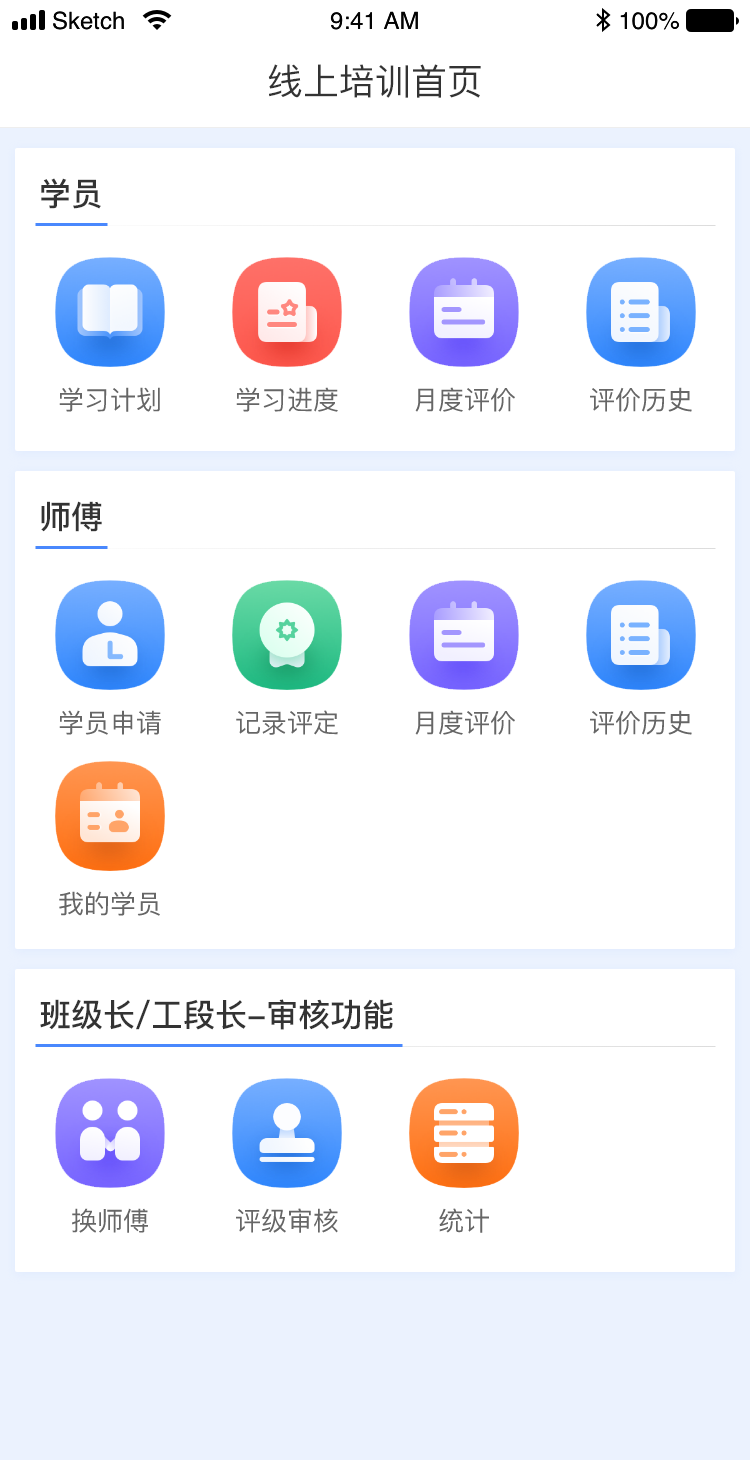Select the 换师傅 (Change Mentor) icon
This screenshot has height=1460, width=750.
[x=110, y=1132]
